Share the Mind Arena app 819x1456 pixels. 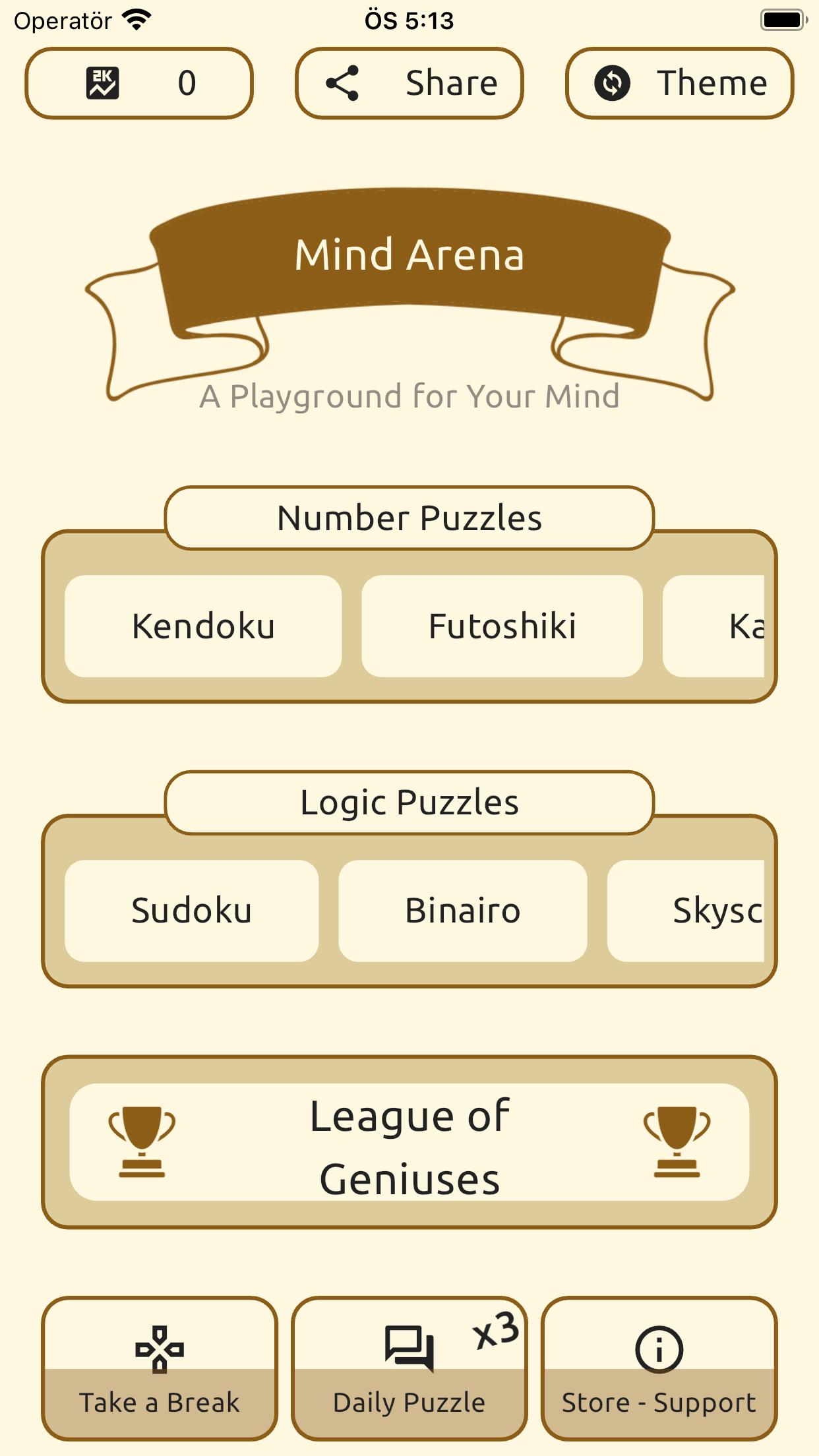tap(409, 83)
